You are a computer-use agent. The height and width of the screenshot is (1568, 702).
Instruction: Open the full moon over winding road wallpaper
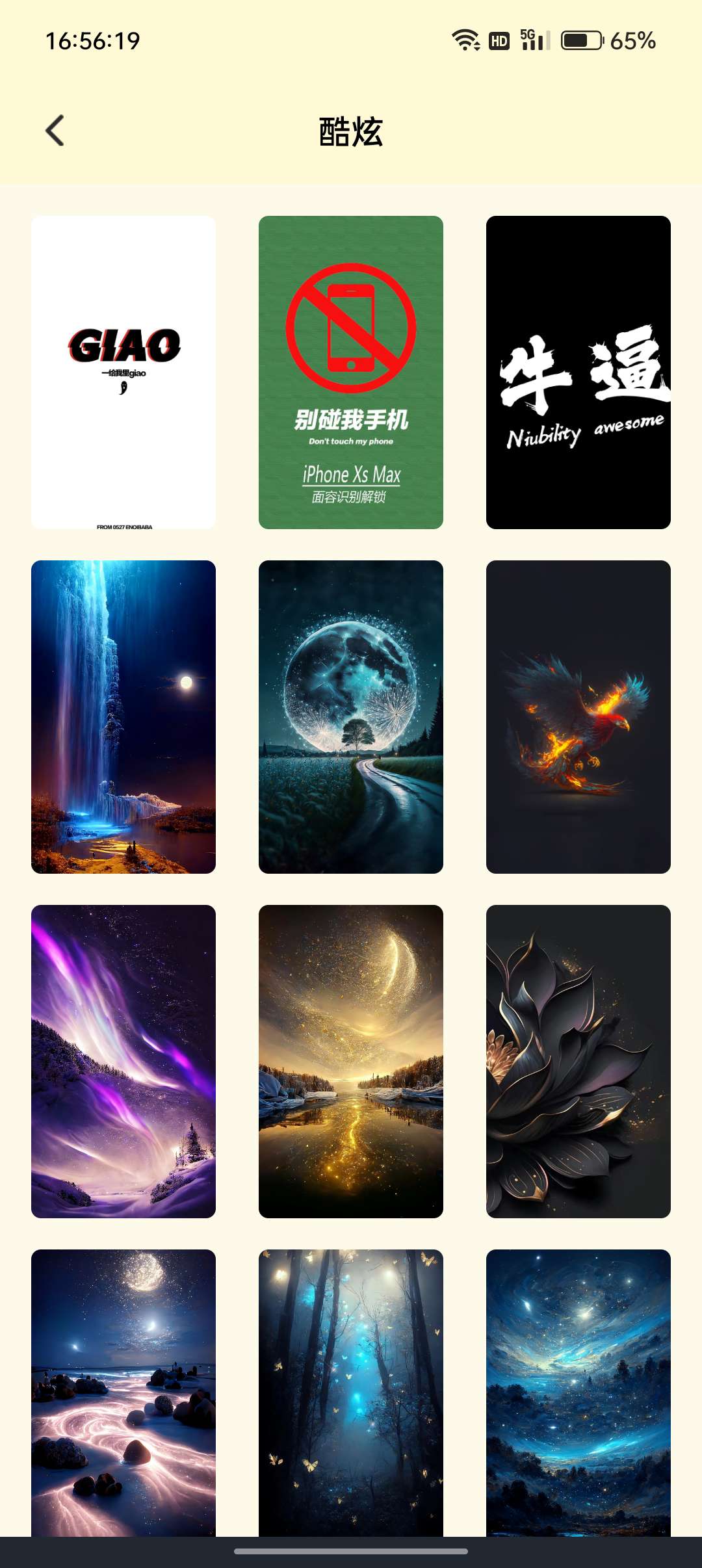tap(351, 716)
